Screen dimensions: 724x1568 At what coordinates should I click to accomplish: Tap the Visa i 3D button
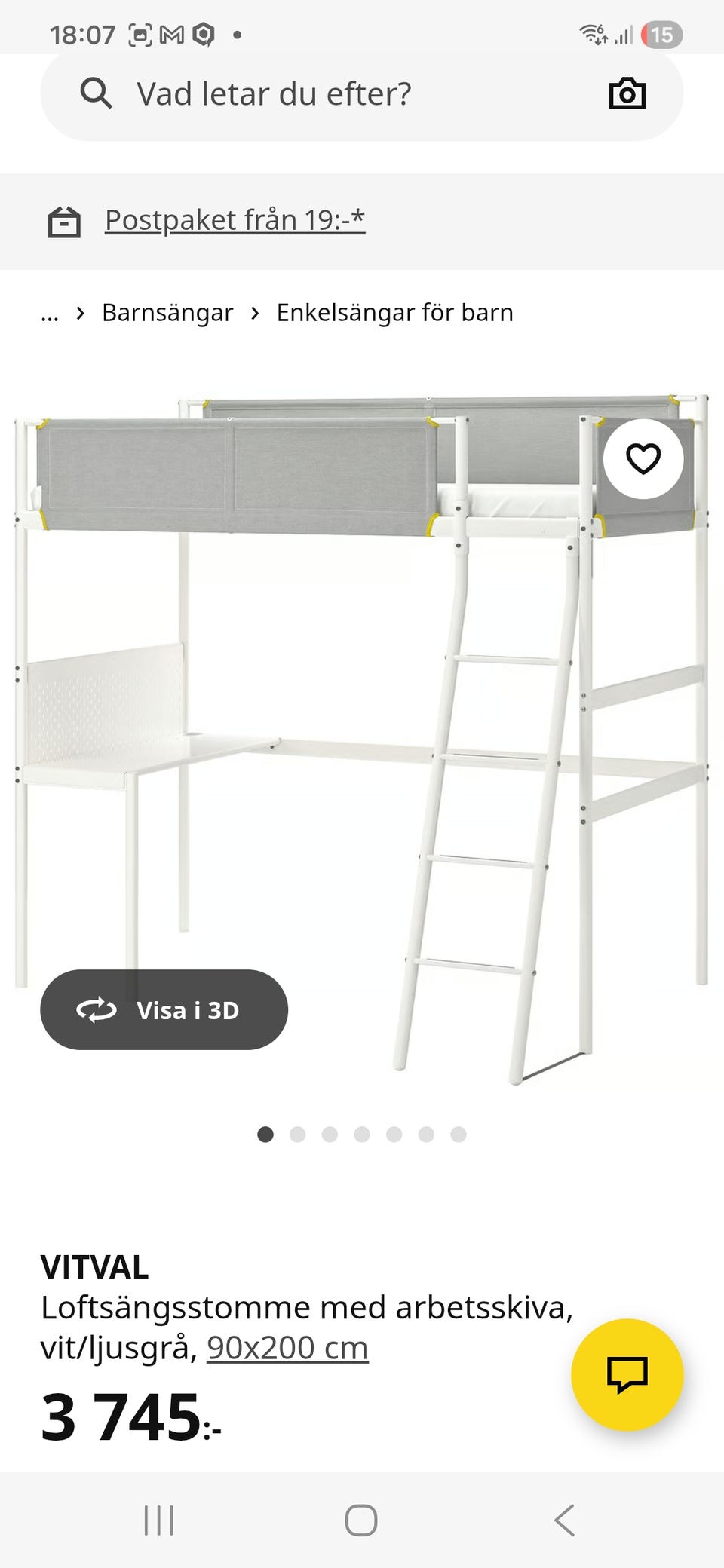pyautogui.click(x=164, y=1010)
